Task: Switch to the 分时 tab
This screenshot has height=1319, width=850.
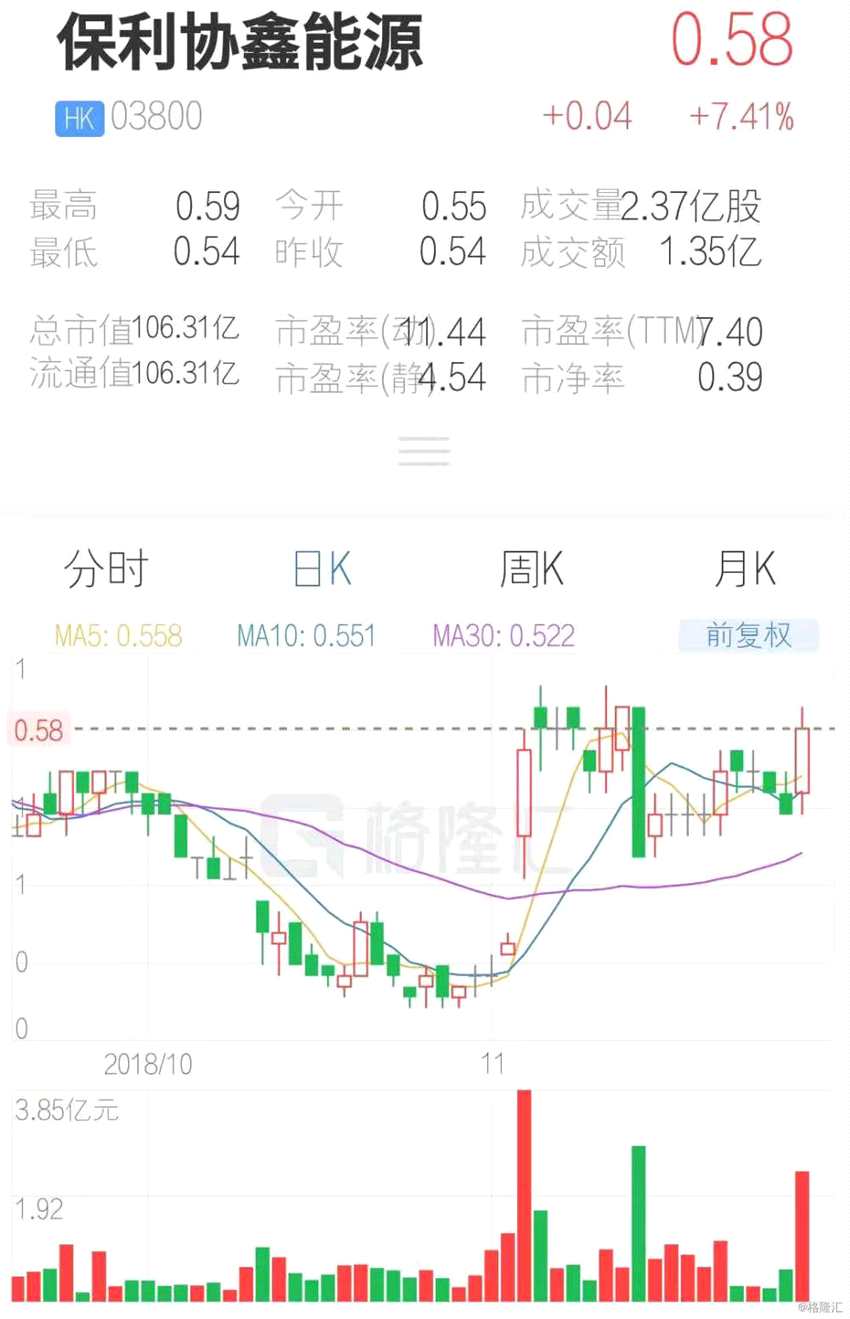Action: tap(106, 569)
